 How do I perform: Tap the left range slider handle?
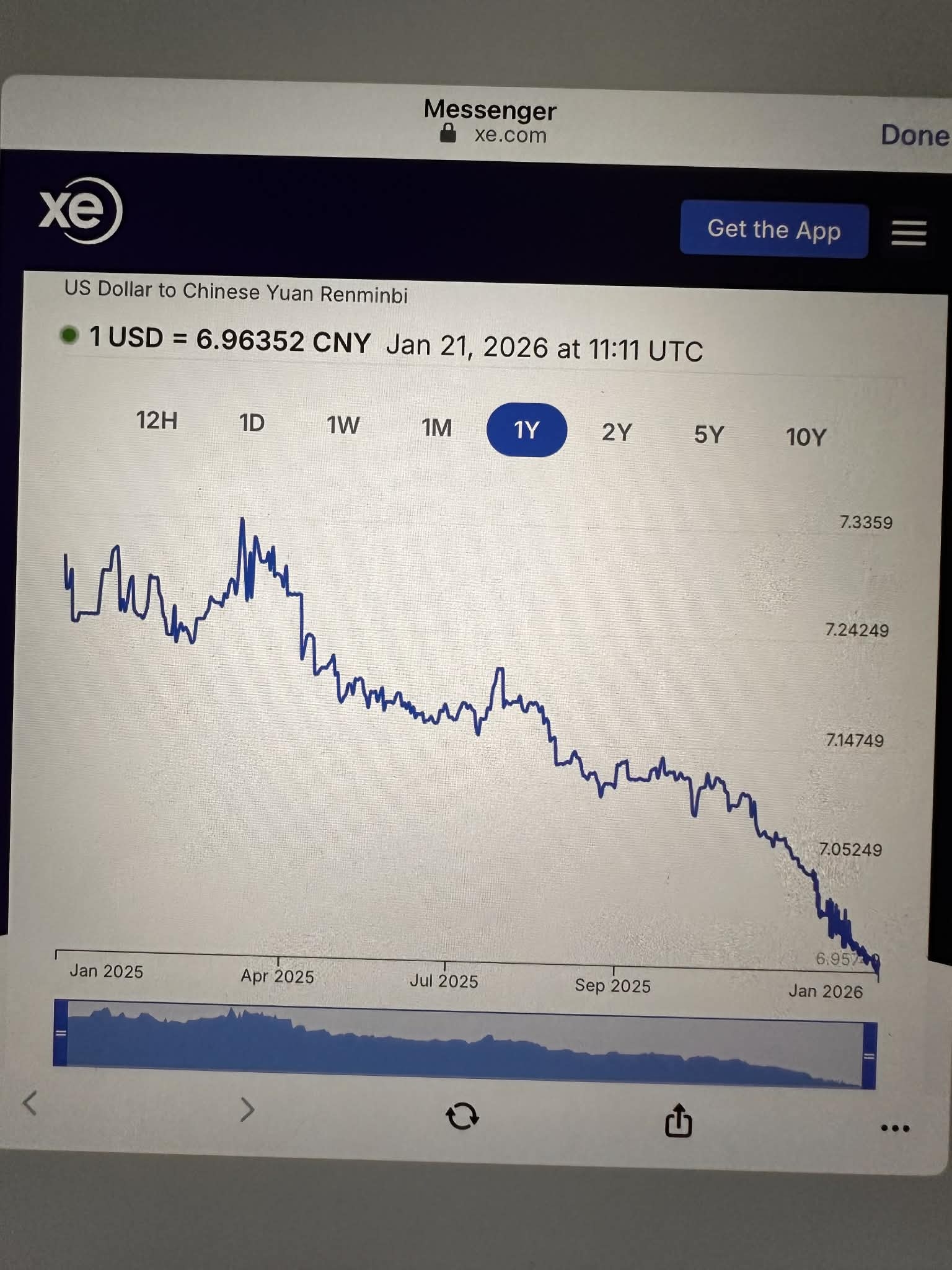coord(61,1033)
